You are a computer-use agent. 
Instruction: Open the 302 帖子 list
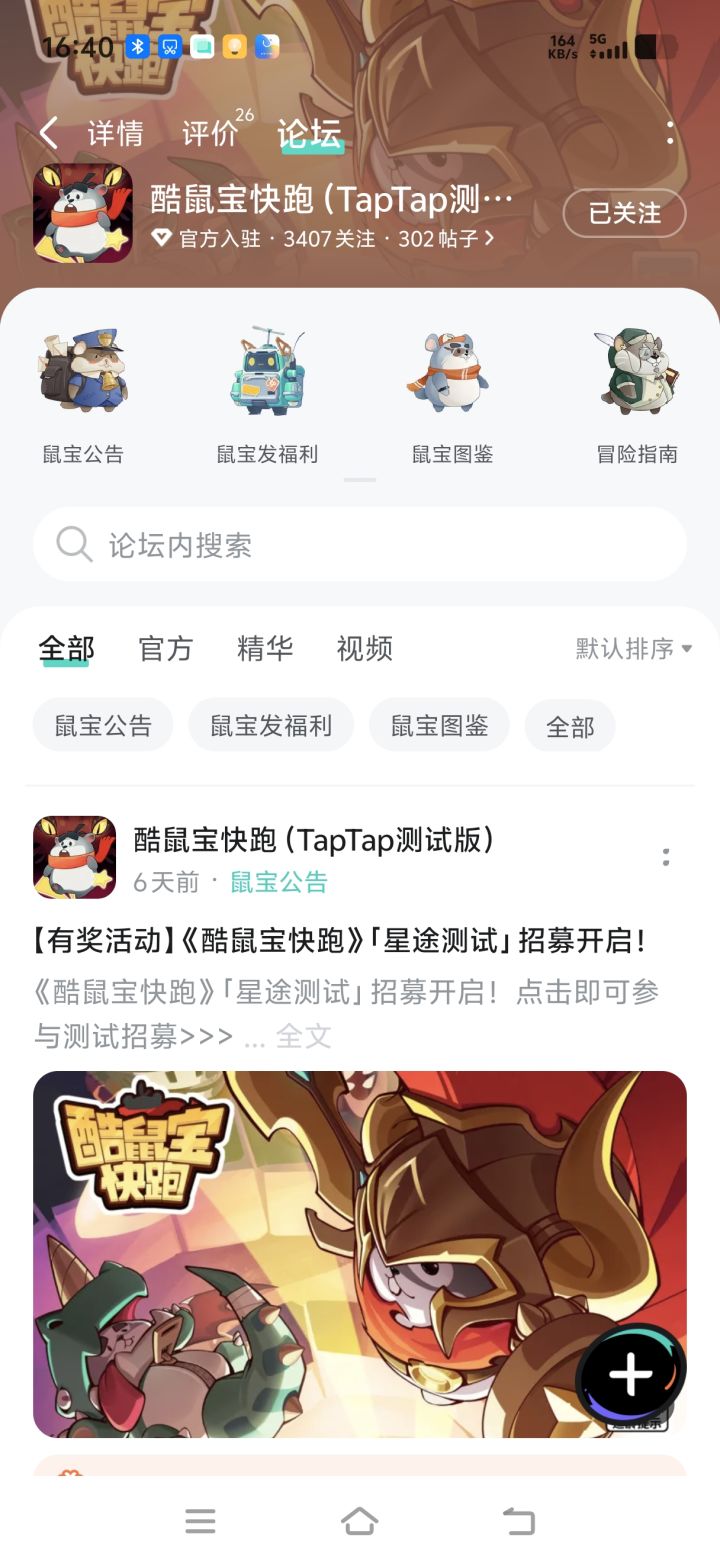pos(445,239)
